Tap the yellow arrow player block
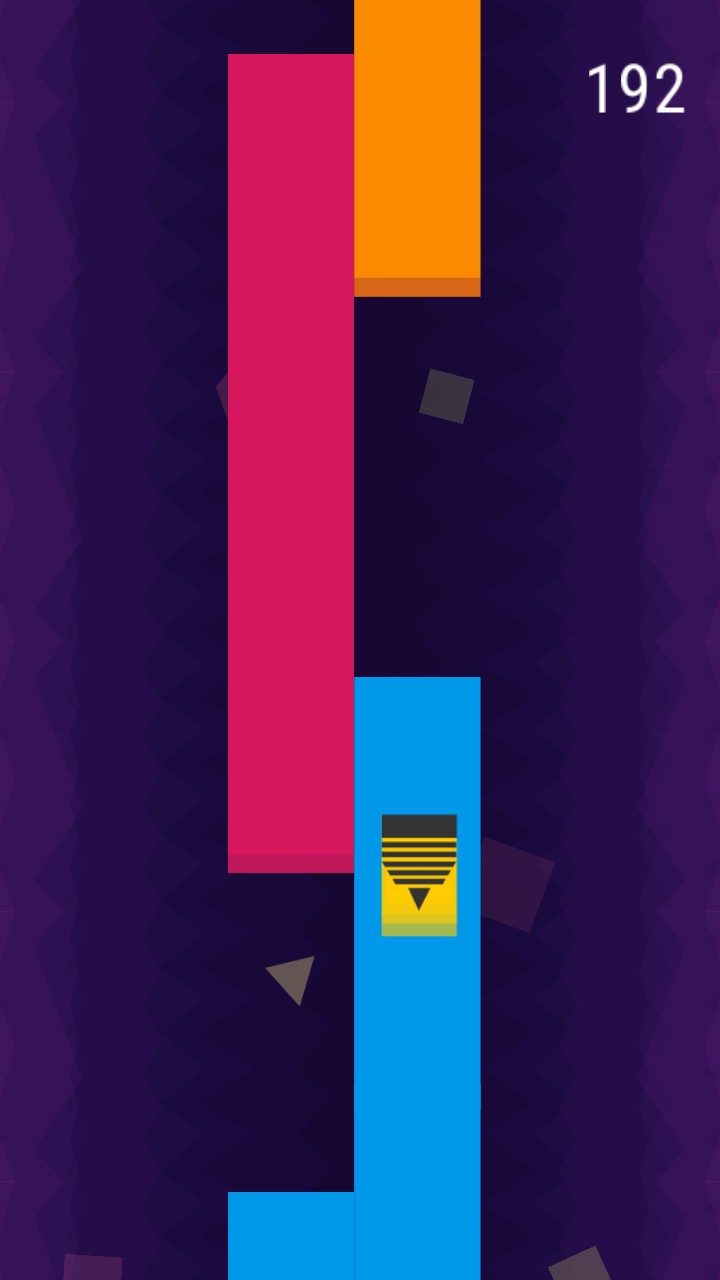The image size is (720, 1280). (419, 875)
